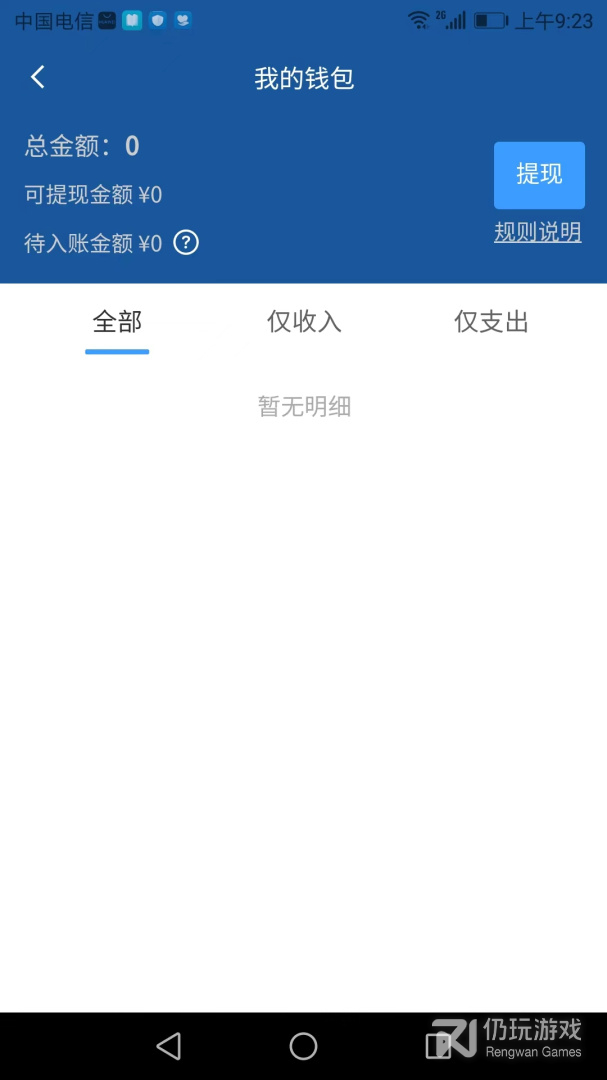Tap the system back button
Screen dimensions: 607x1080
169,1046
